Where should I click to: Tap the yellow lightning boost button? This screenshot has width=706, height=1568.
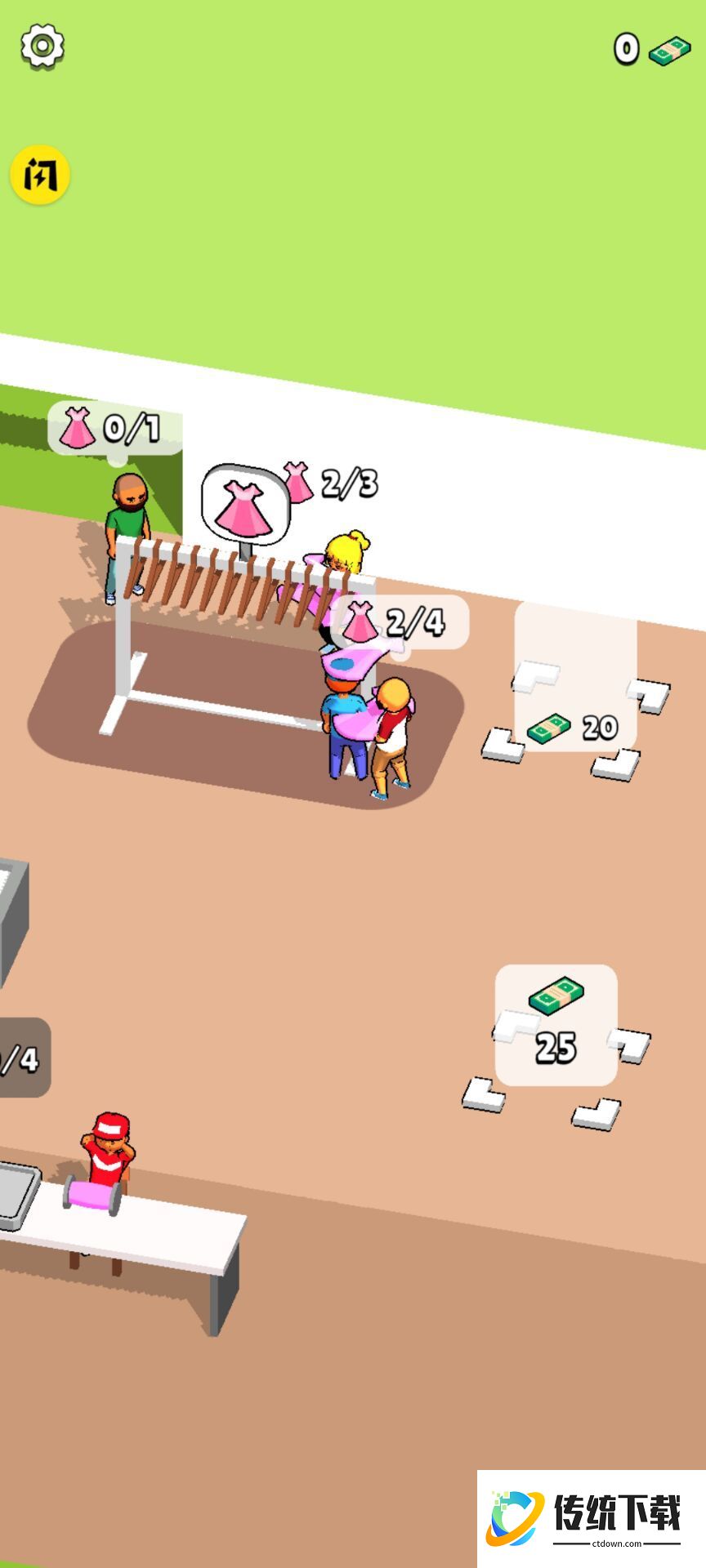pyautogui.click(x=39, y=175)
